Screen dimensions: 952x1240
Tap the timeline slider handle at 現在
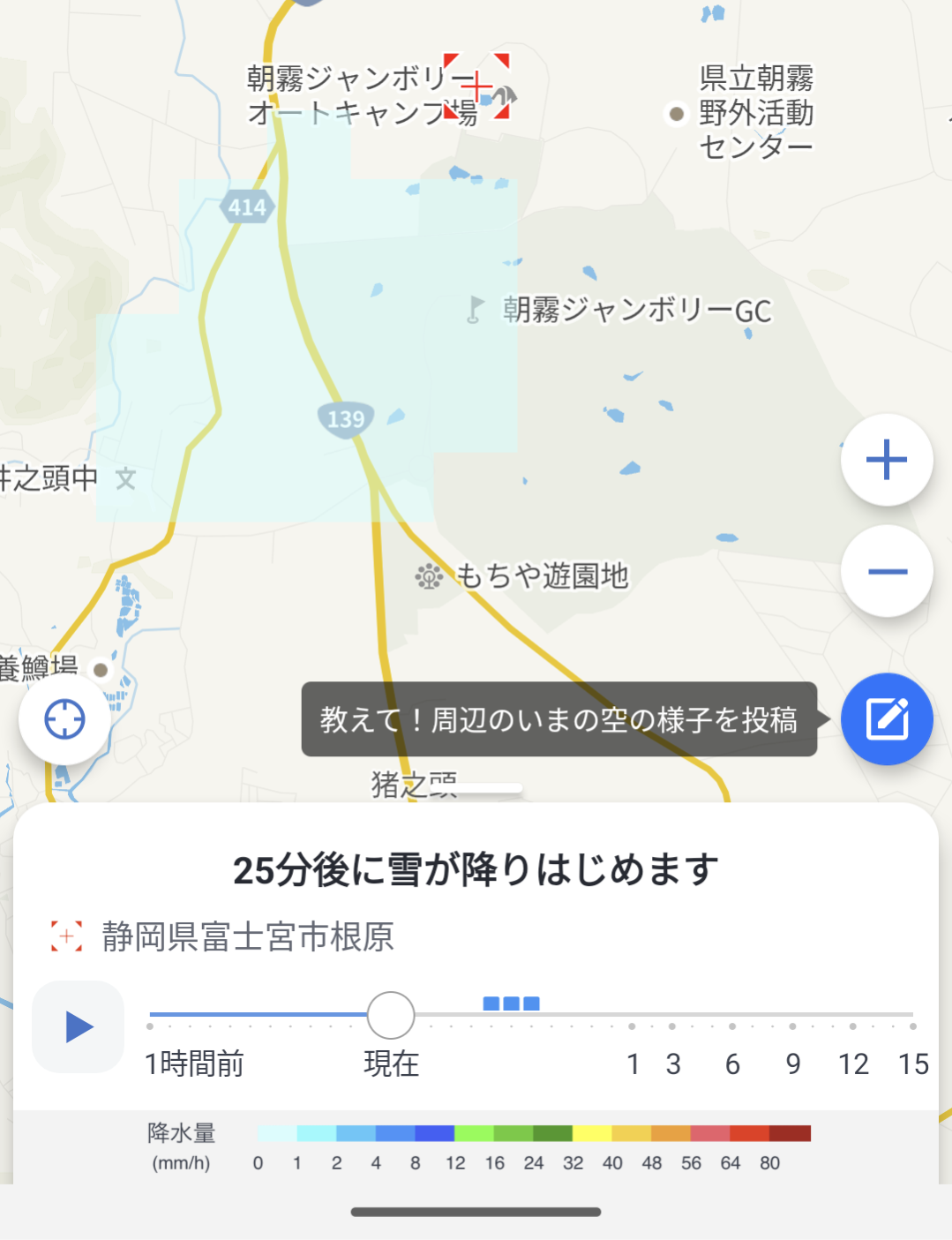click(391, 1015)
